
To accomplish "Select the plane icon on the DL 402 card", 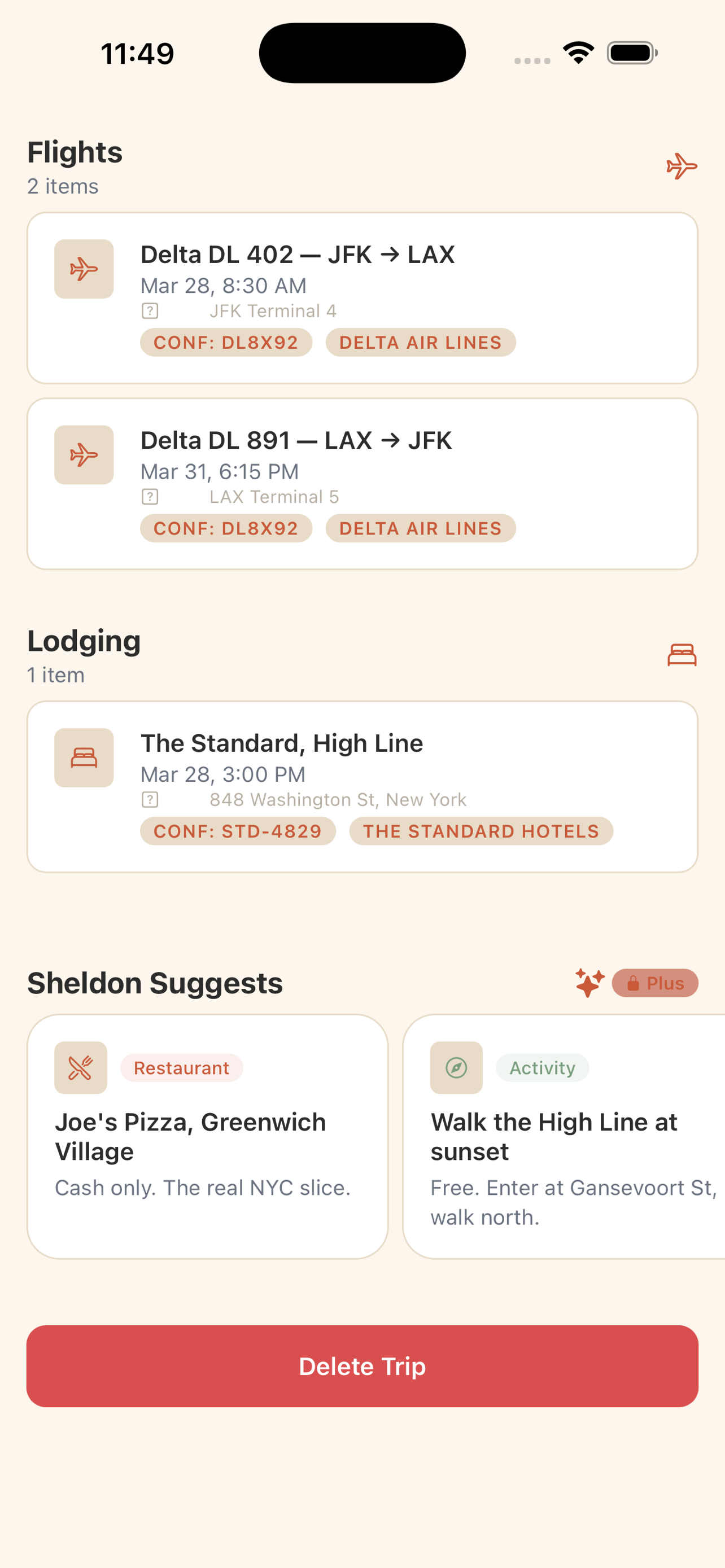I will (x=84, y=269).
